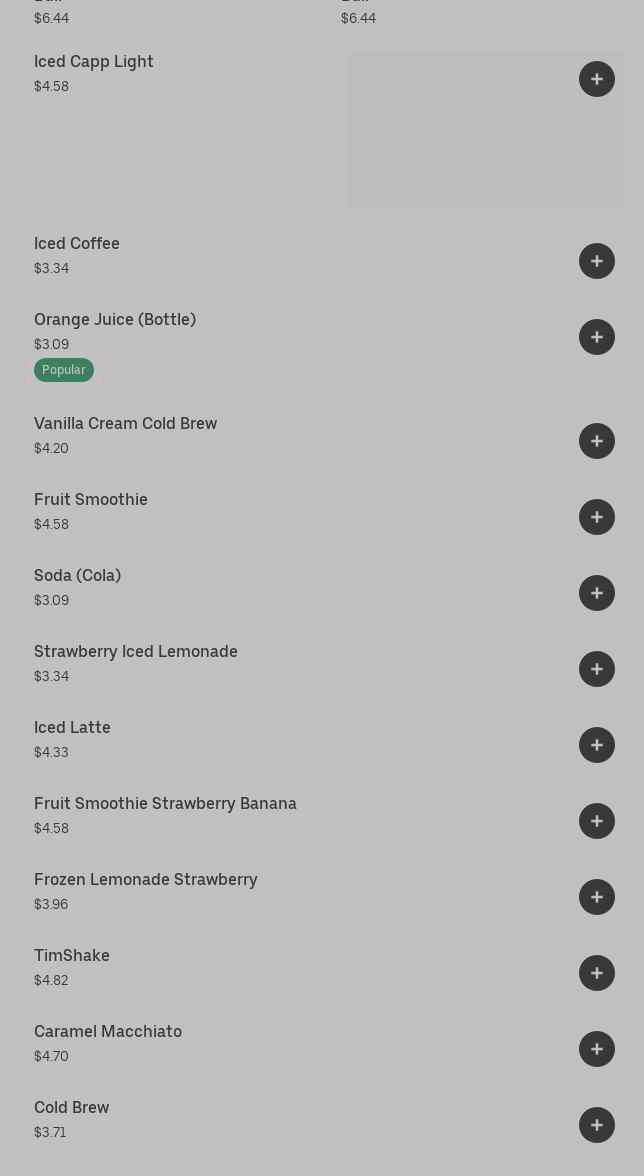
Task: Add Vanilla Cream Cold Brew
Action: pos(597,441)
